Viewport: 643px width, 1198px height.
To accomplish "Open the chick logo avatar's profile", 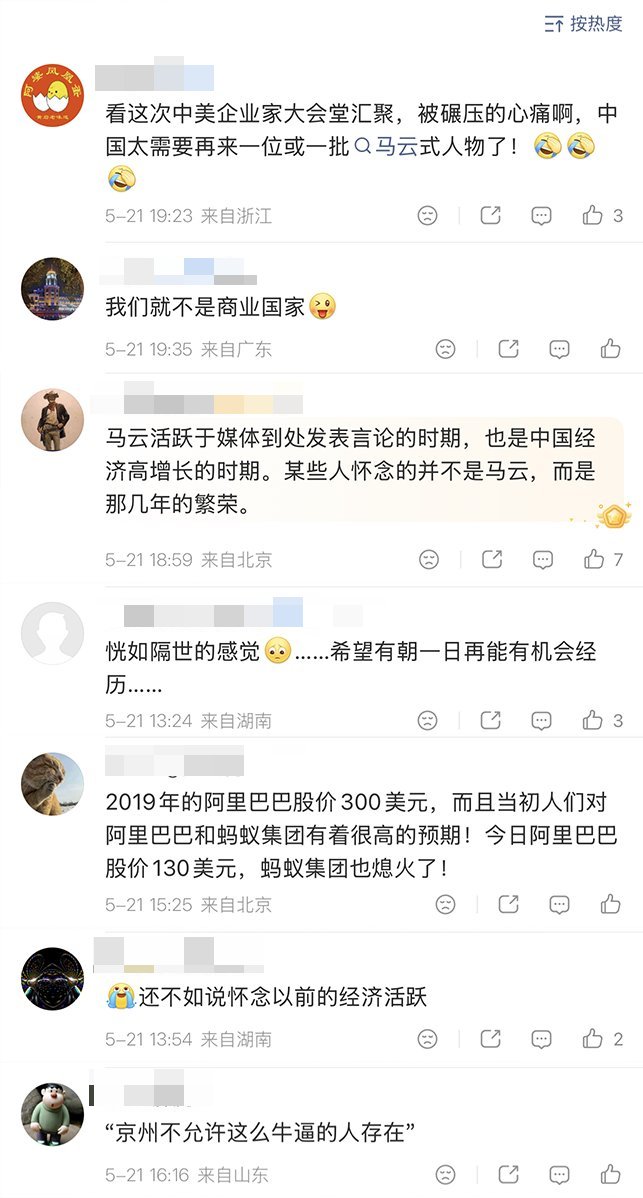I will click(x=52, y=95).
